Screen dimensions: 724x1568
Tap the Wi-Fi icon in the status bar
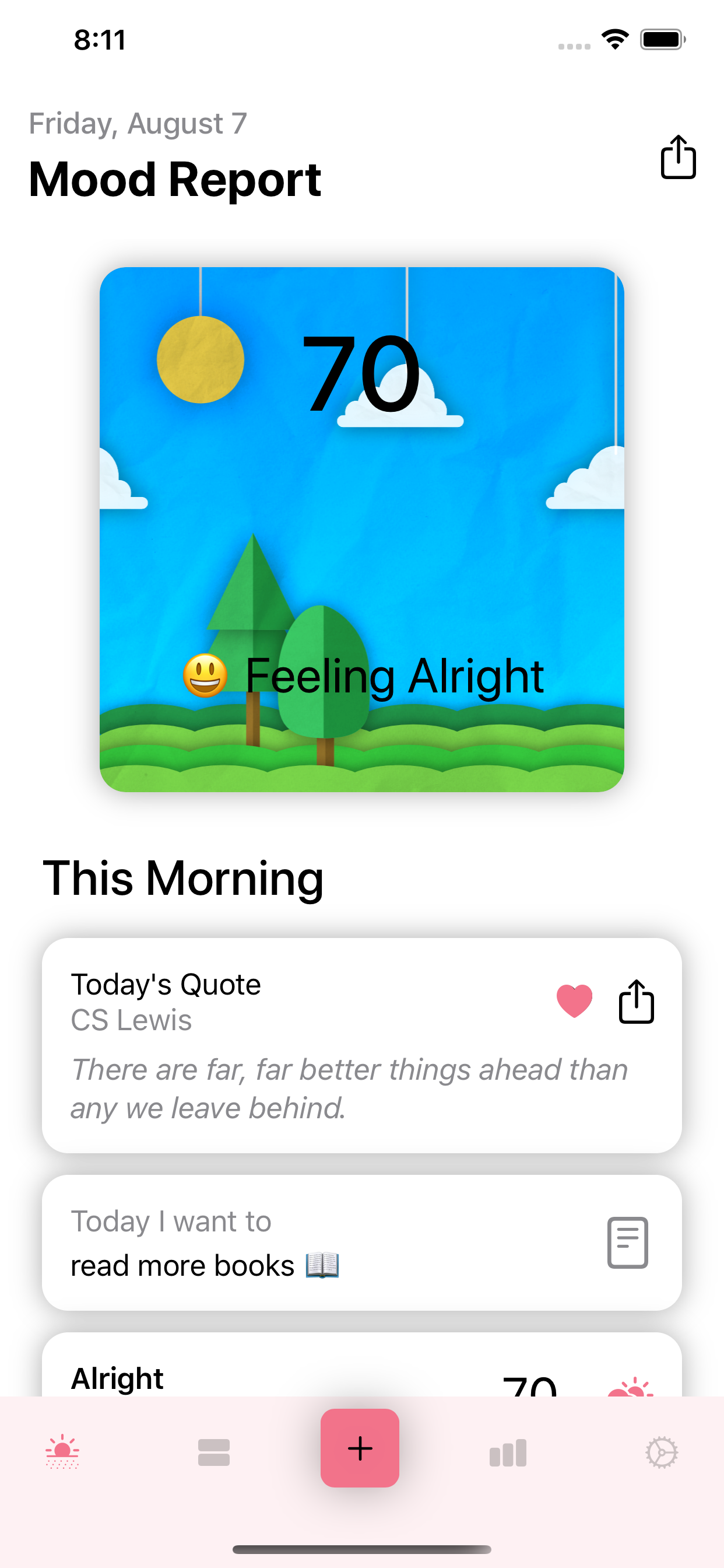click(x=614, y=39)
